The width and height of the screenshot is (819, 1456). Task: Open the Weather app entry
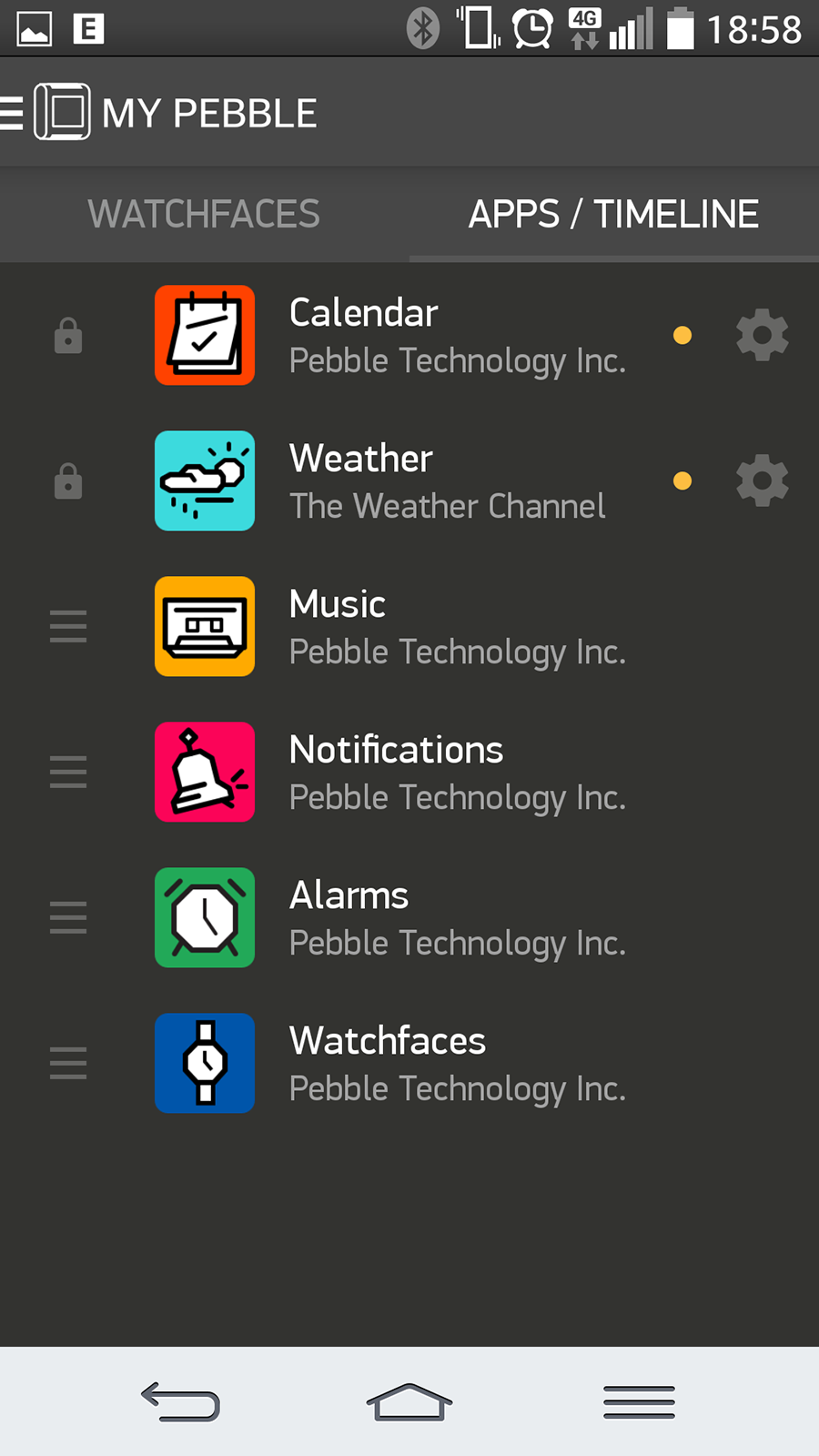(409, 480)
